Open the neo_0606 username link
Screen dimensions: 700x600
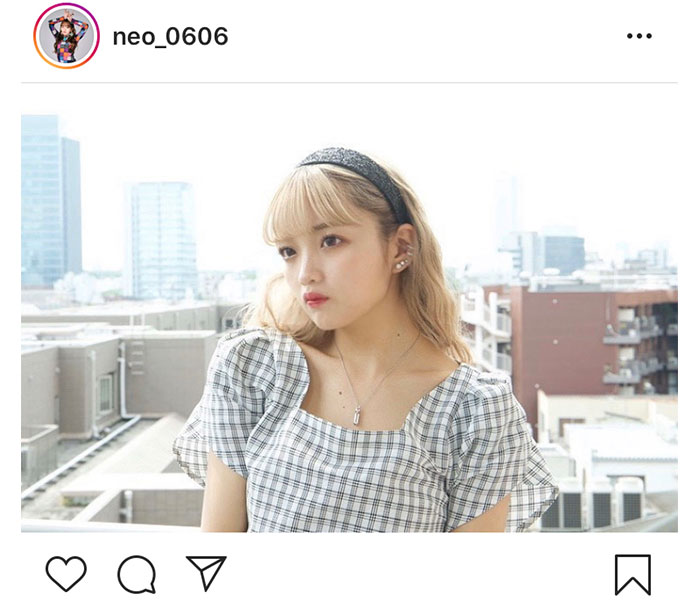click(171, 37)
